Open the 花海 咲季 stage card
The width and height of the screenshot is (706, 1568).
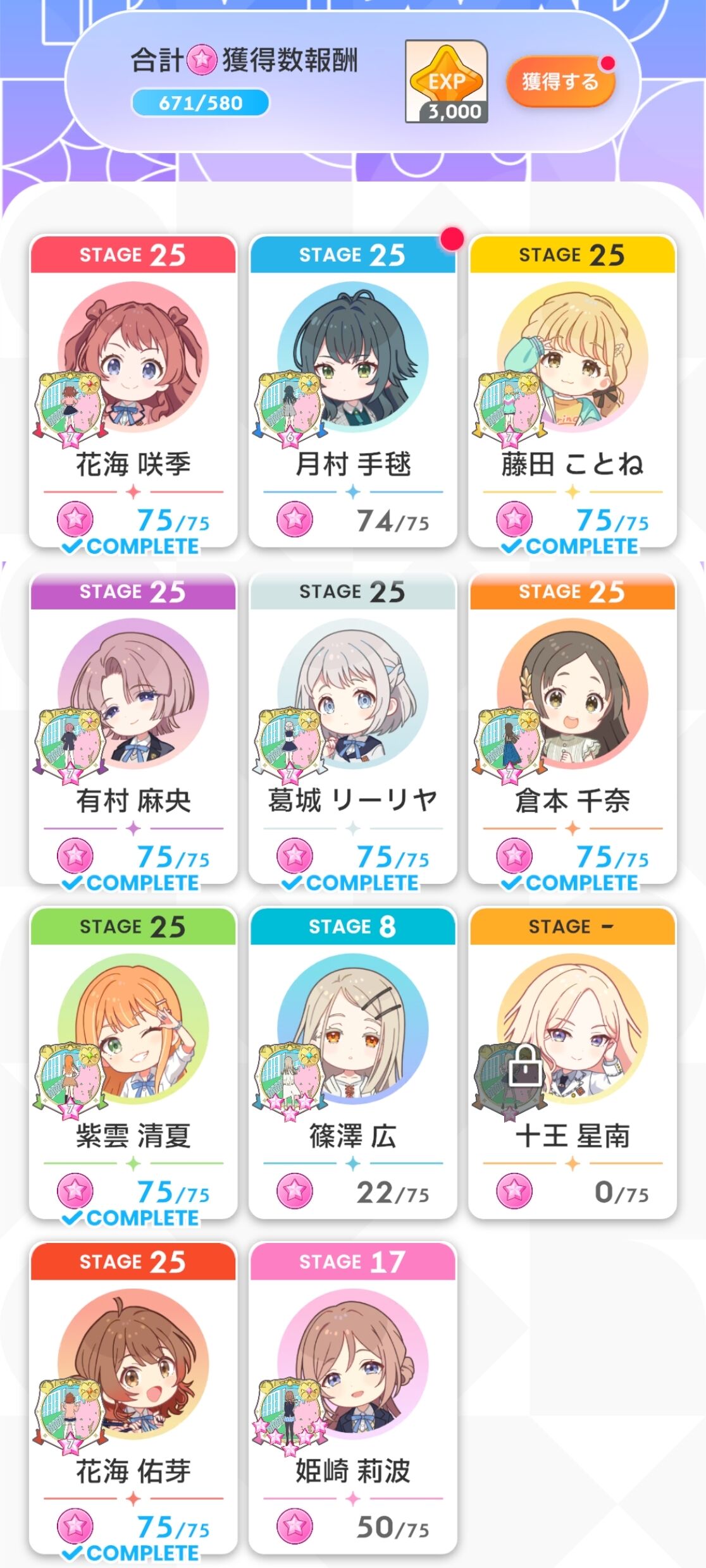point(133,392)
